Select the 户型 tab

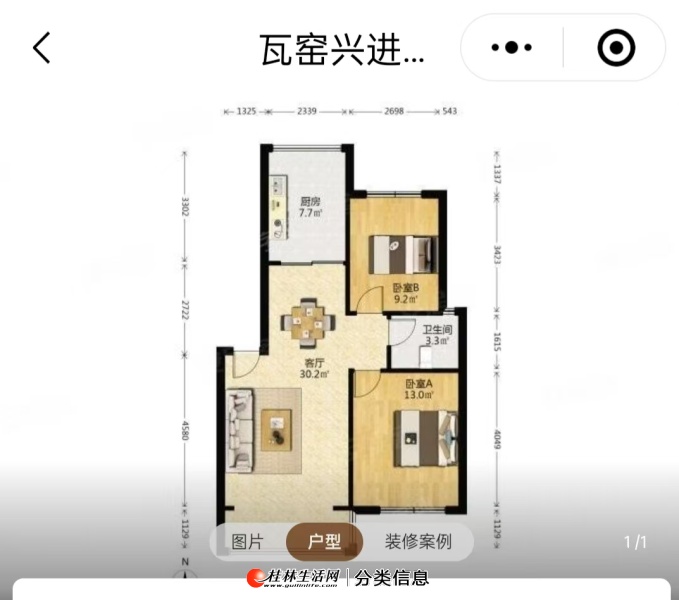(324, 542)
